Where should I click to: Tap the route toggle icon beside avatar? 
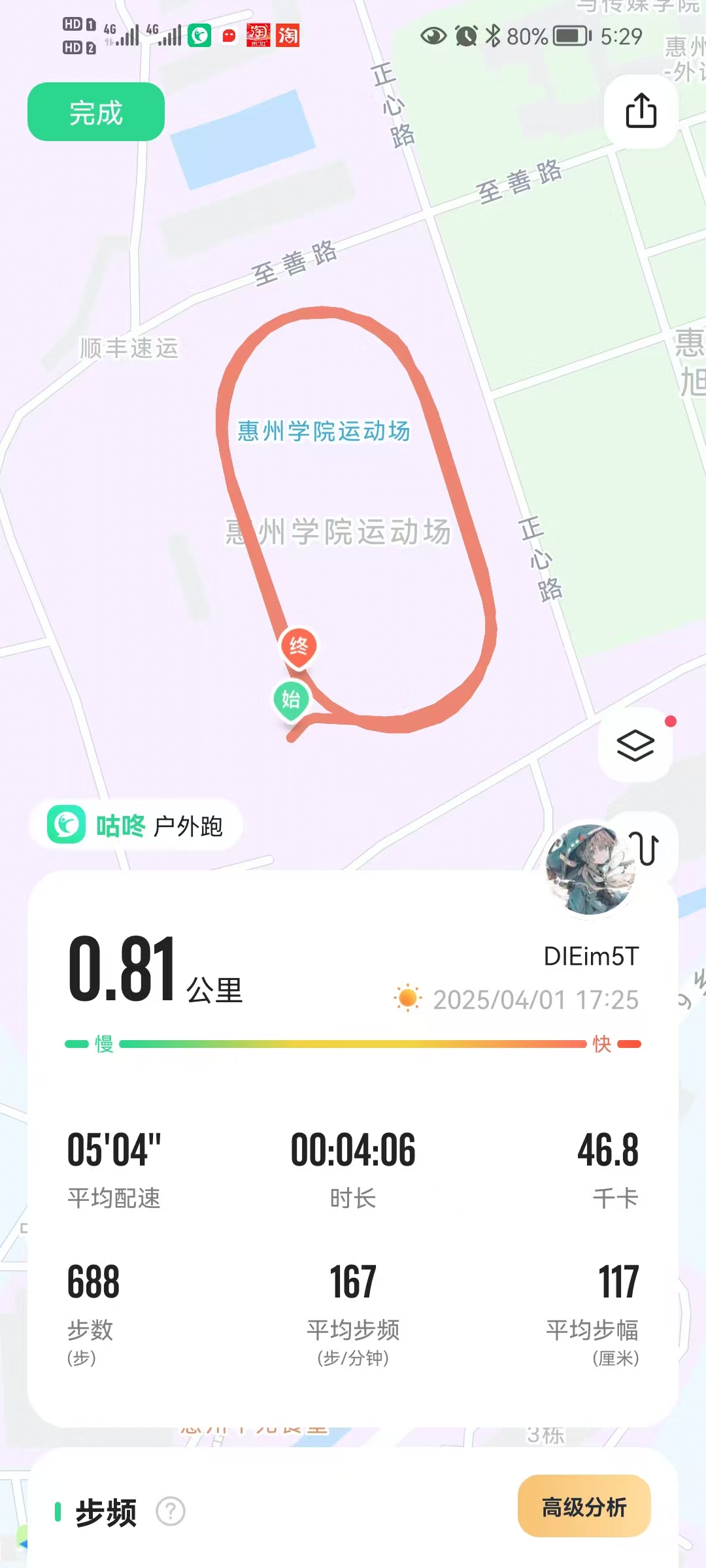click(648, 849)
